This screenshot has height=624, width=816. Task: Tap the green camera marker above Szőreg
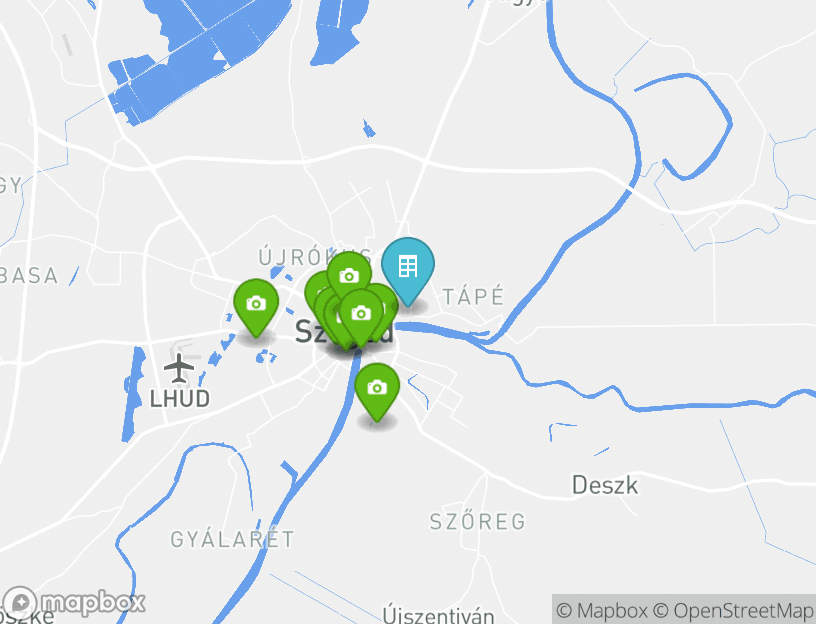click(x=376, y=389)
